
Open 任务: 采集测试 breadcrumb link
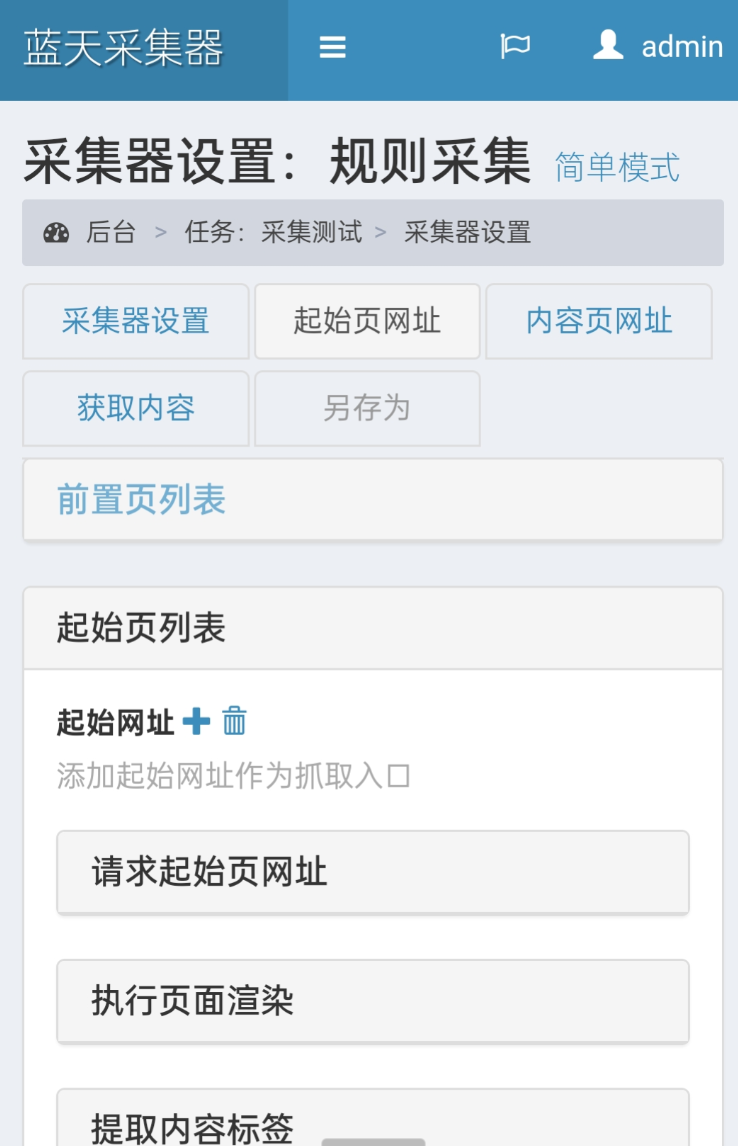coord(272,232)
